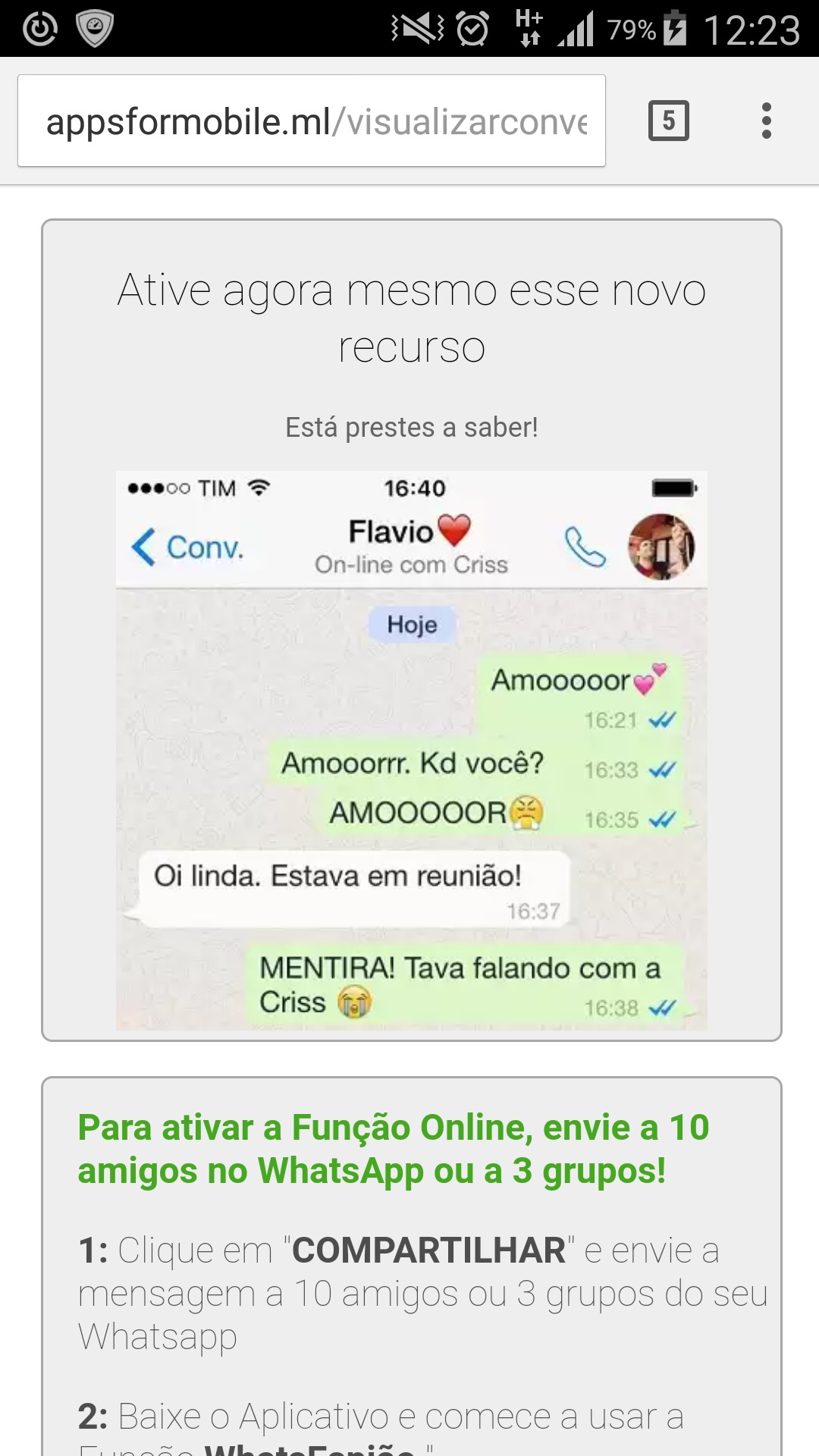Screen dimensions: 819x1456
Task: Open the browser overflow menu
Action: (766, 121)
